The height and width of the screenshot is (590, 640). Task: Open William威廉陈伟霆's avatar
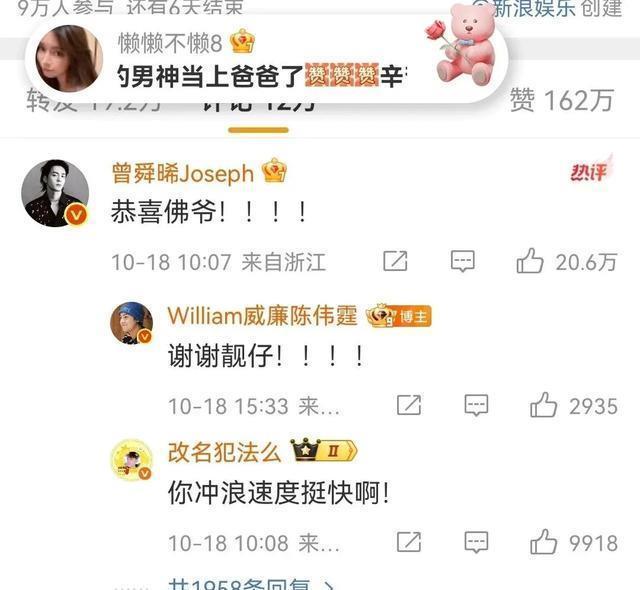(131, 322)
